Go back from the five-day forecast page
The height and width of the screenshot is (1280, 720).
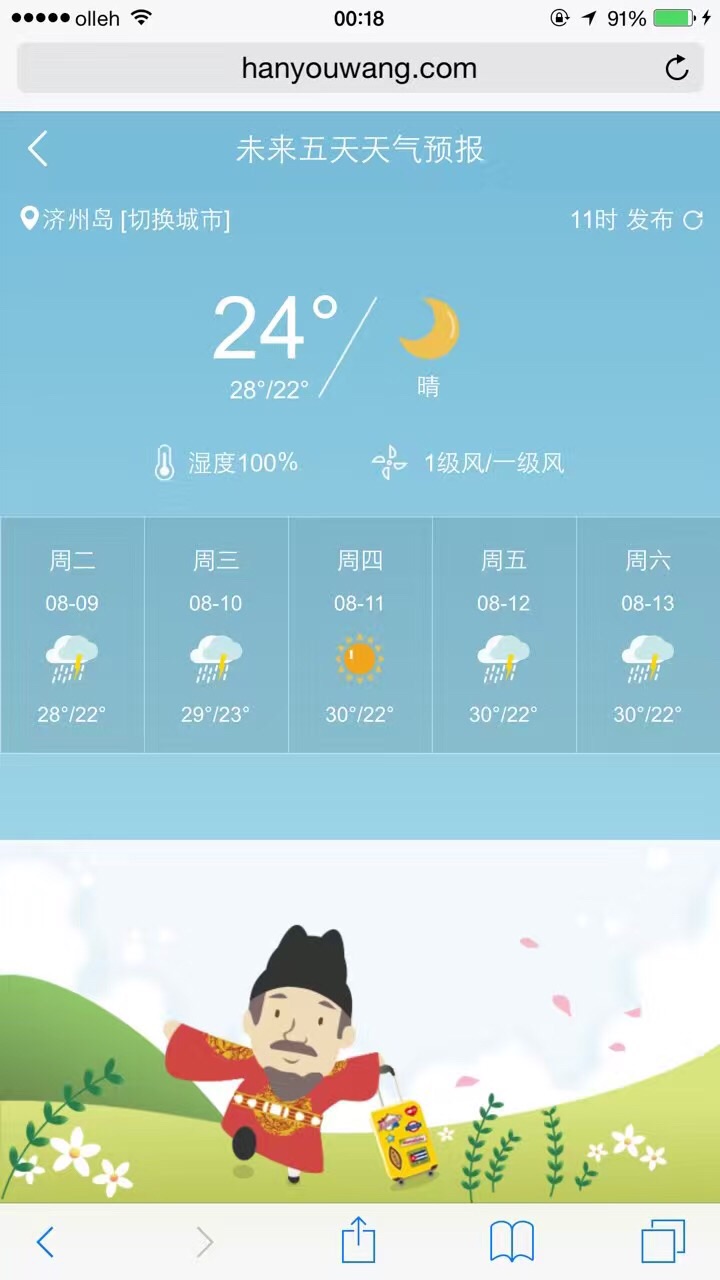38,149
